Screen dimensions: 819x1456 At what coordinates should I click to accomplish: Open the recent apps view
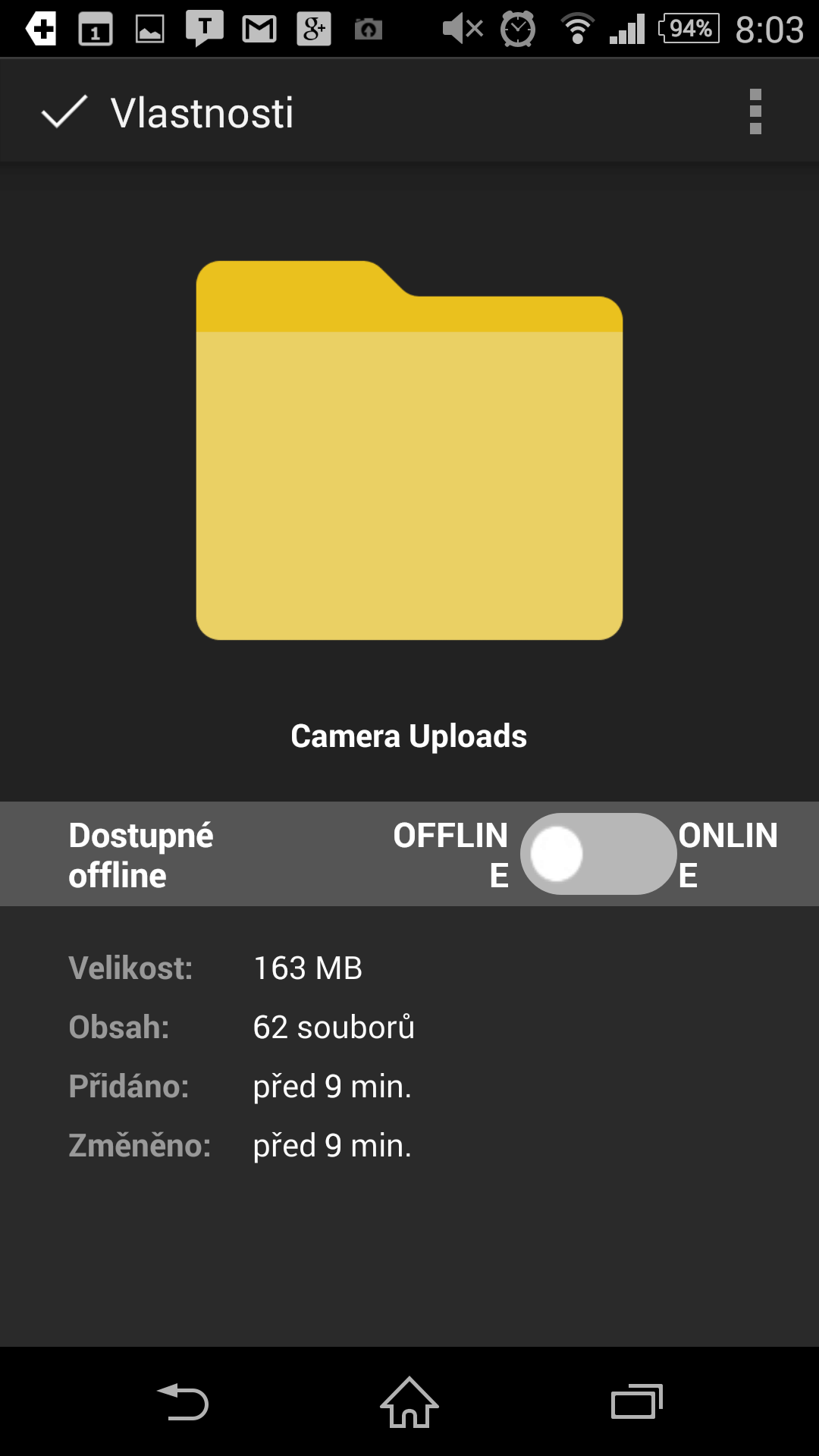pos(637,1401)
